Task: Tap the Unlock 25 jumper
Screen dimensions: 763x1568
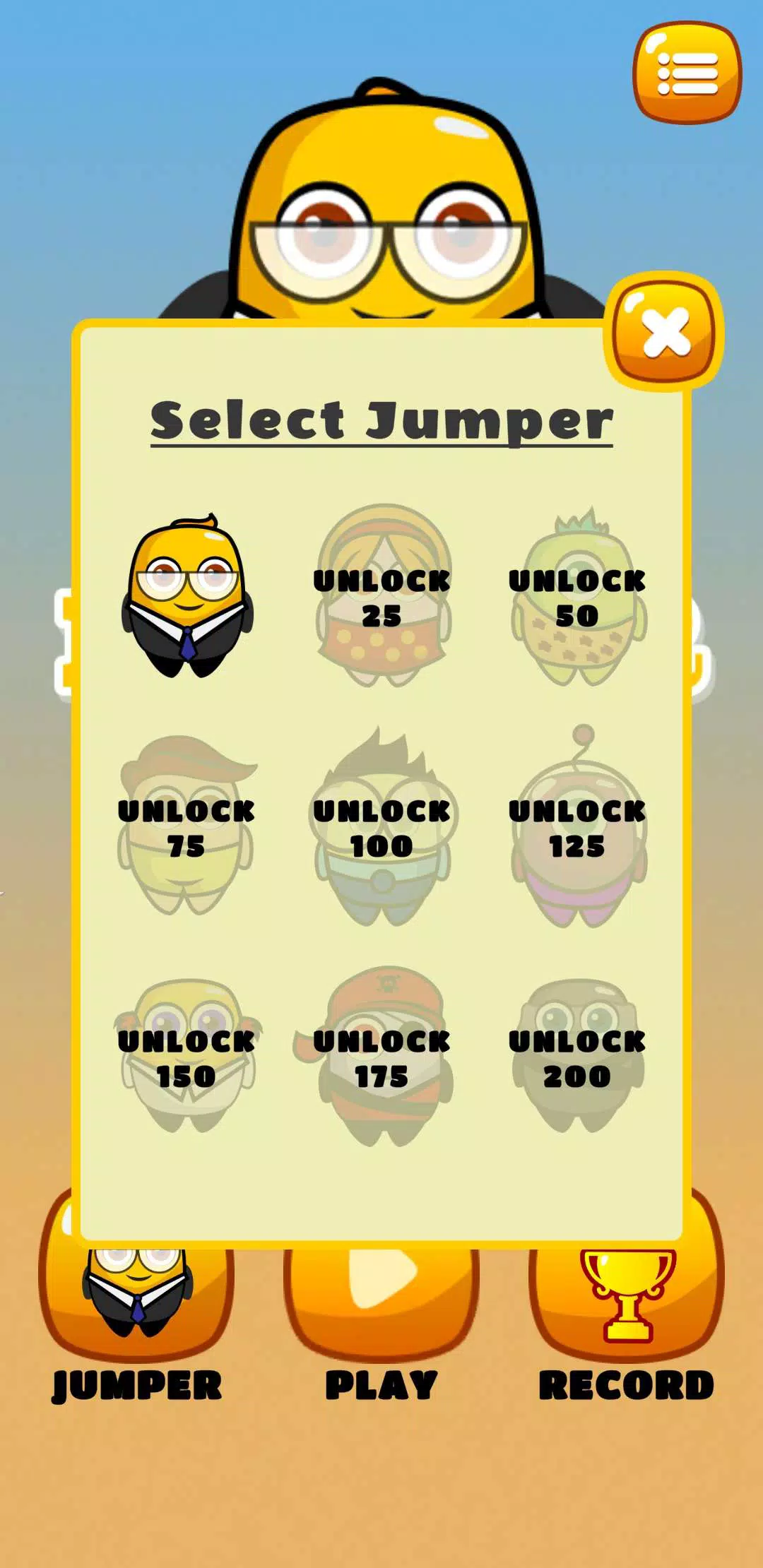Action: tap(382, 598)
